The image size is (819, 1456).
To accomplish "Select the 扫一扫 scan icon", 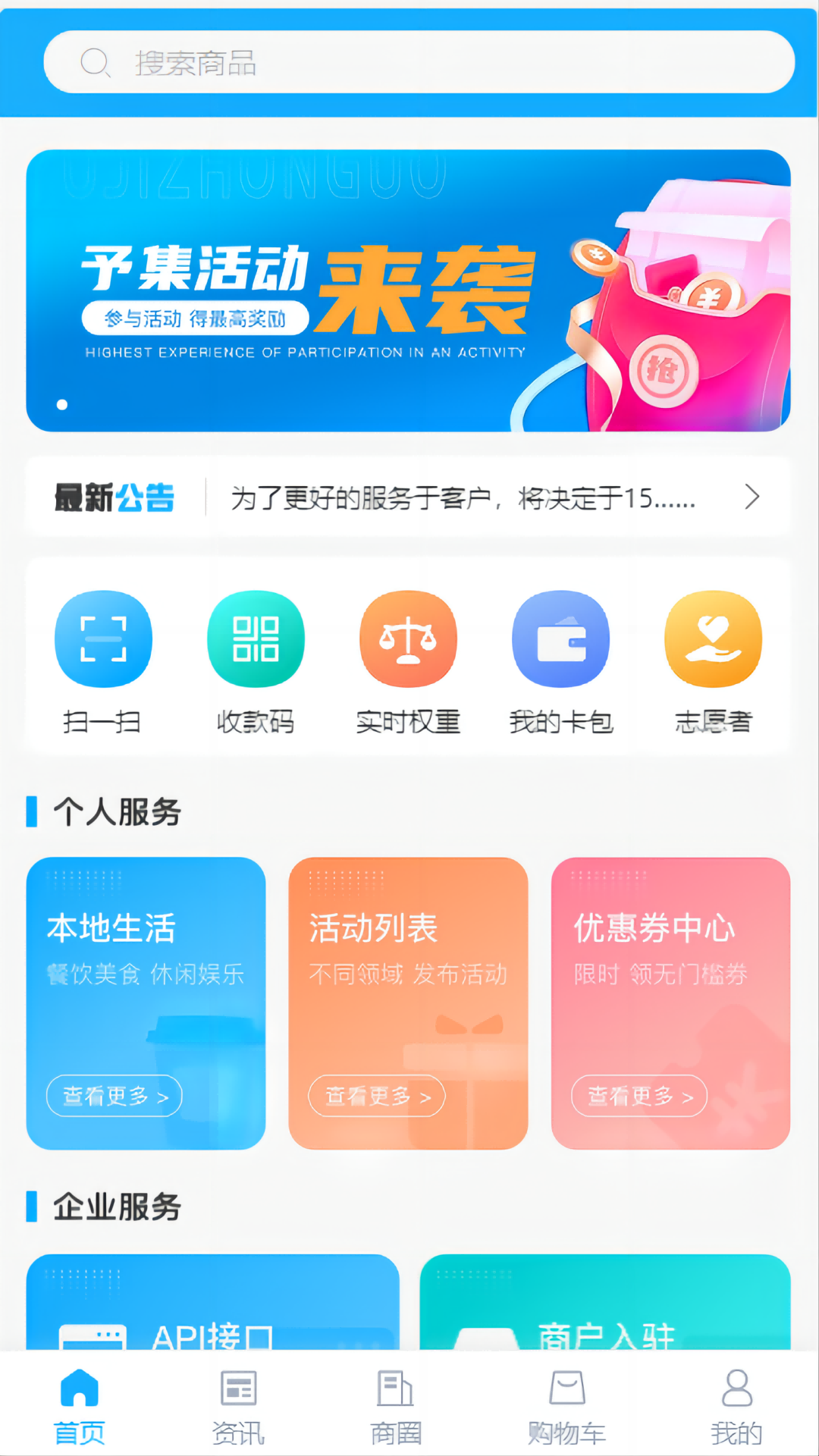I will 104,639.
